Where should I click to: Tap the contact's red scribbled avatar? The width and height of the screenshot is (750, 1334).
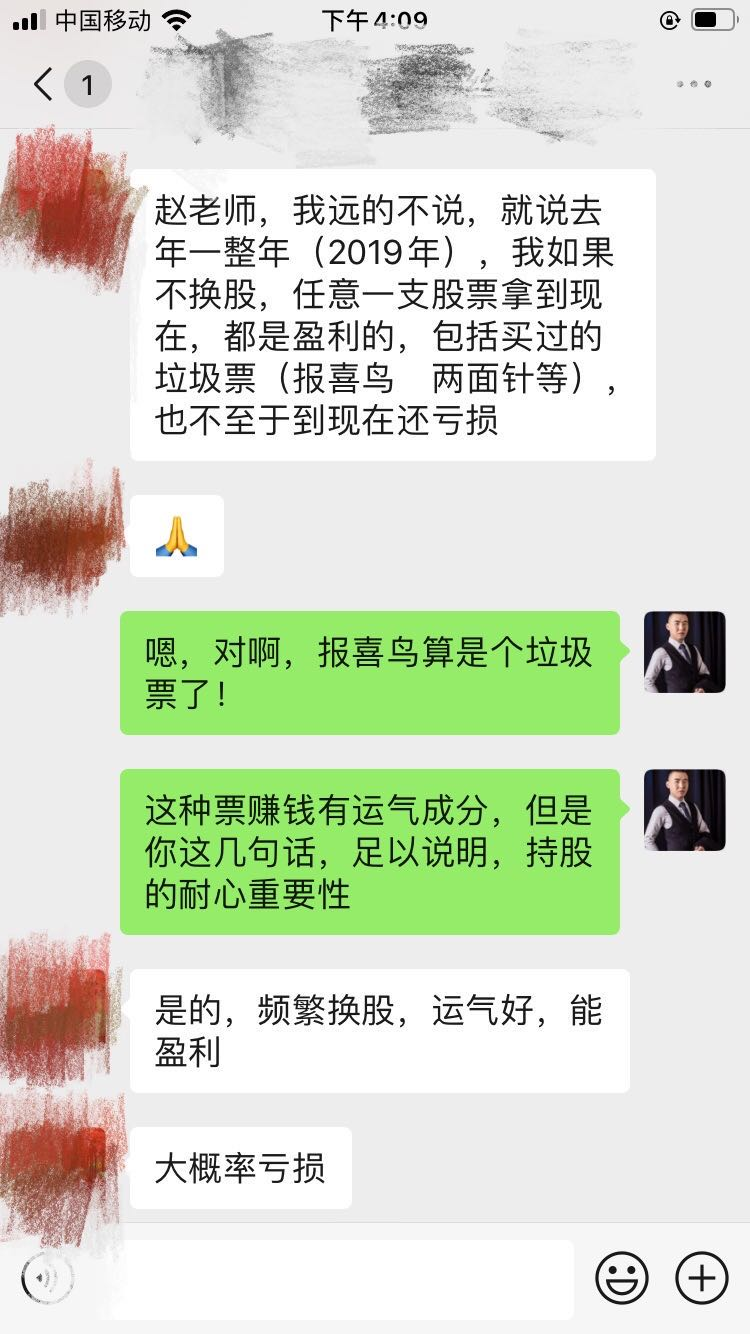60,200
